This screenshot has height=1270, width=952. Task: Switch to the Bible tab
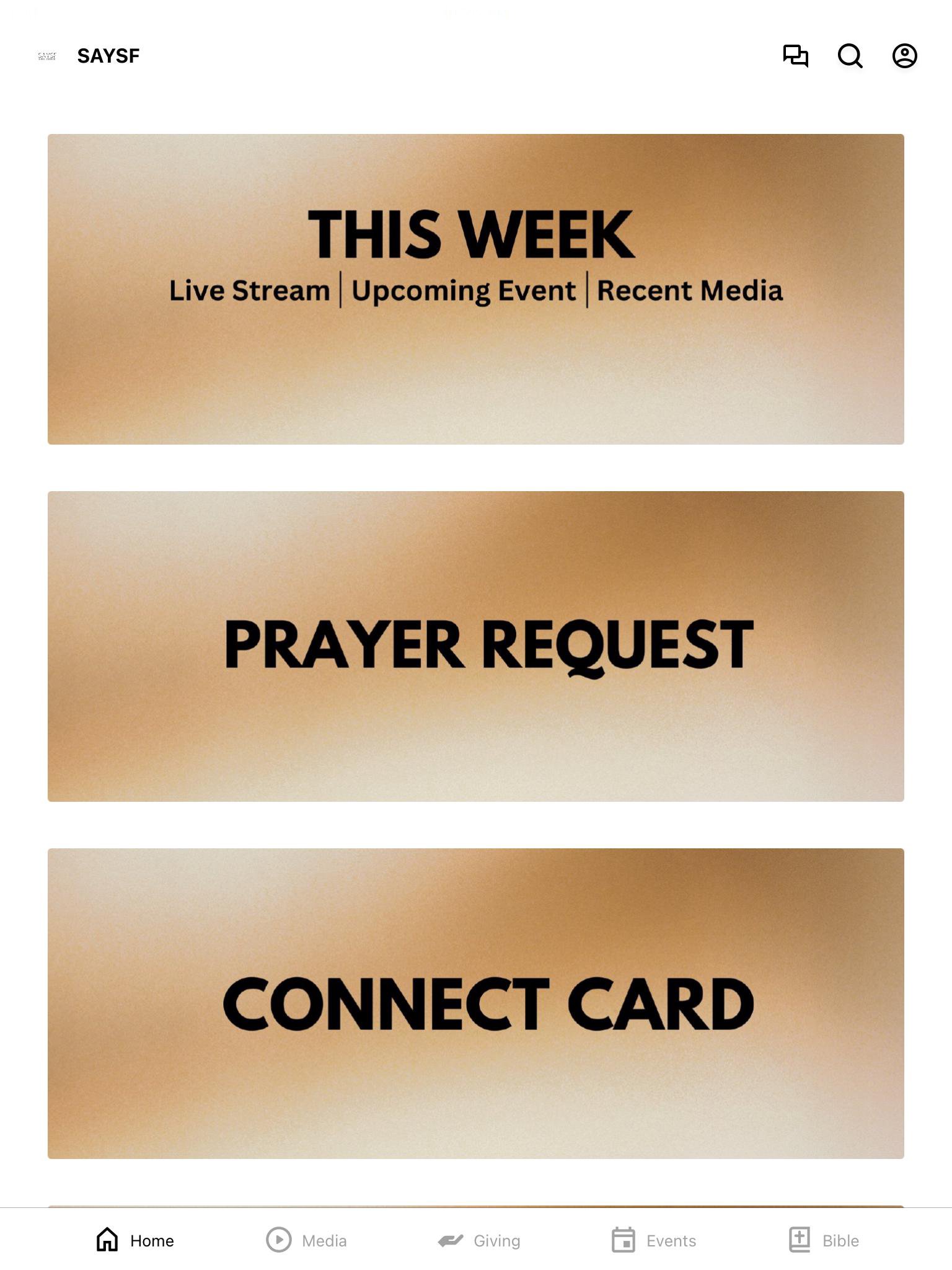[824, 1240]
